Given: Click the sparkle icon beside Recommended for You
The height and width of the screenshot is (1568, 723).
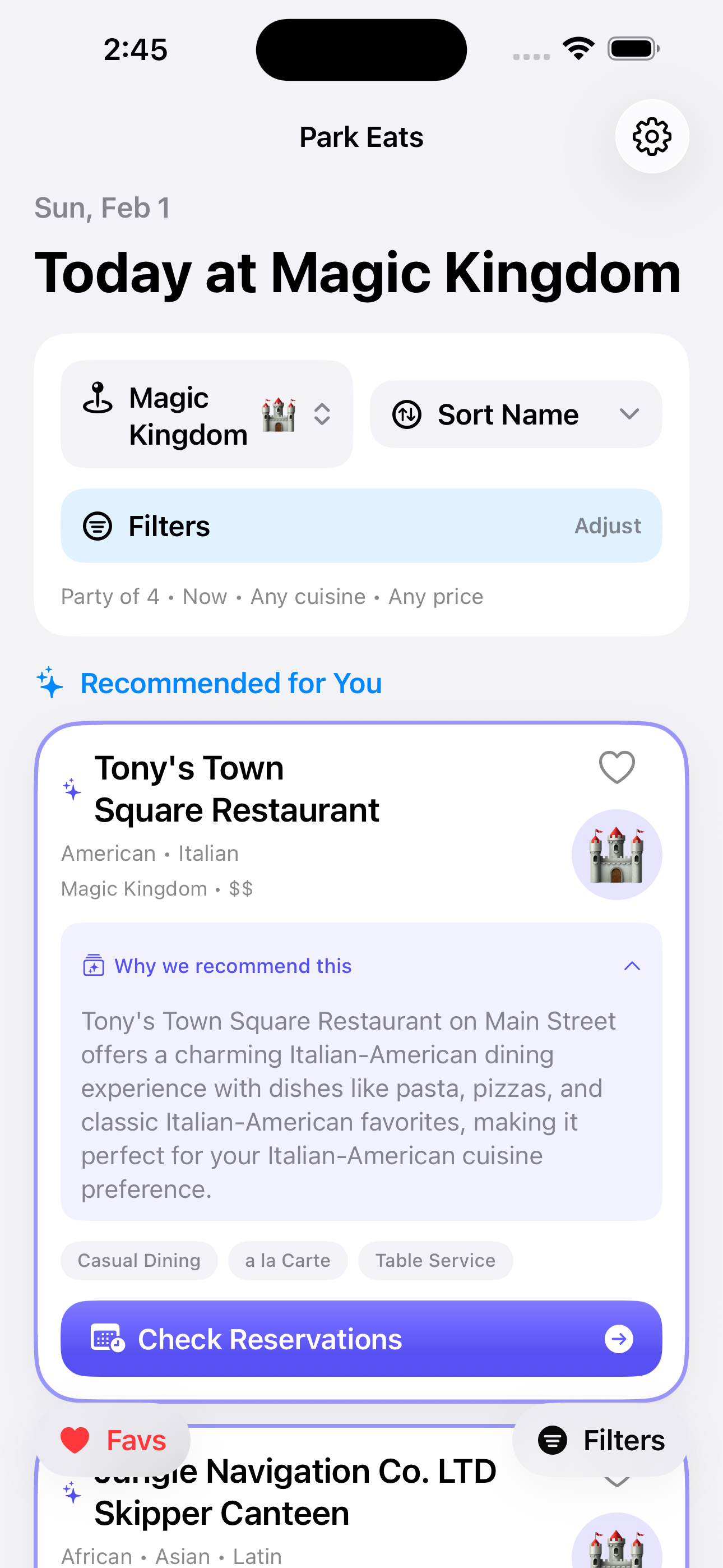Looking at the screenshot, I should [50, 682].
